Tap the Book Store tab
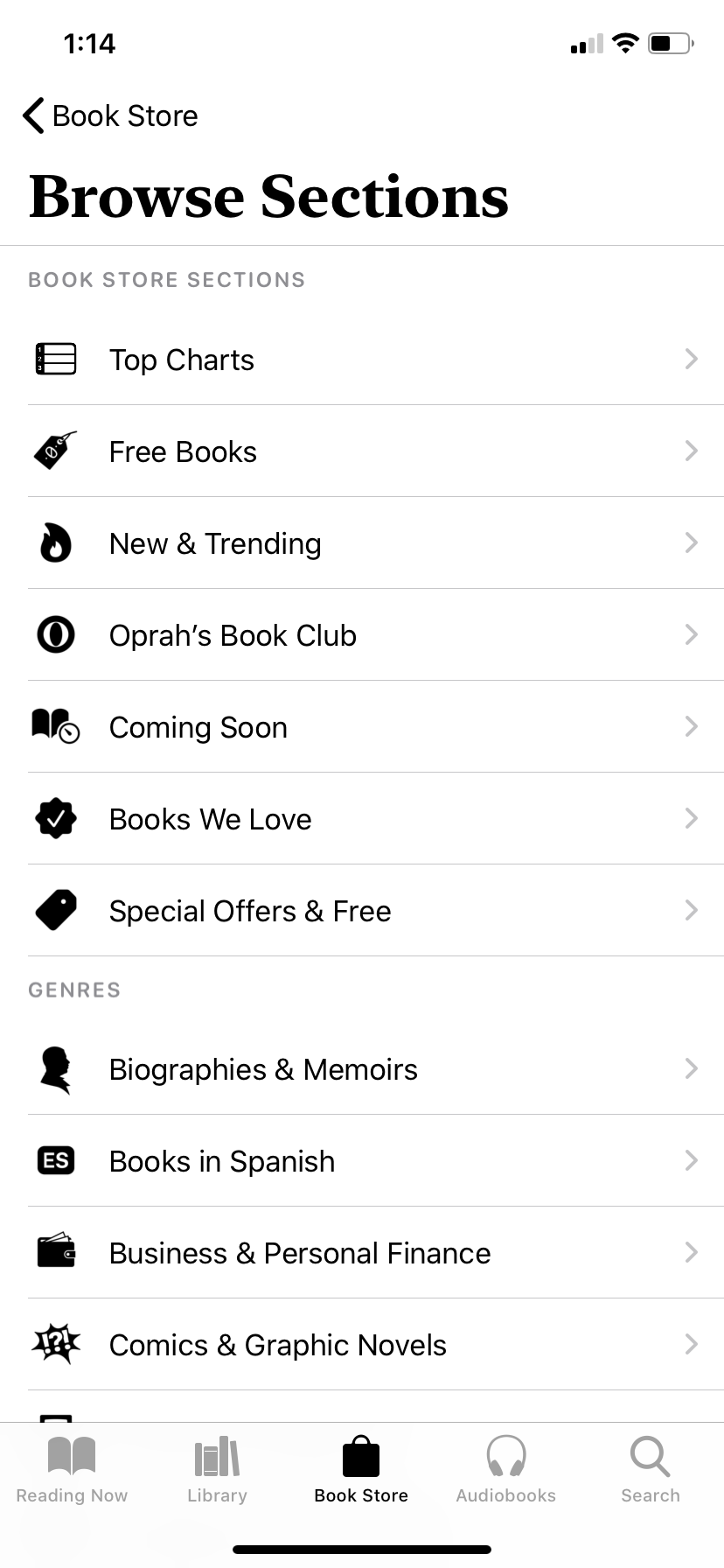724x1568 pixels. click(x=361, y=1470)
